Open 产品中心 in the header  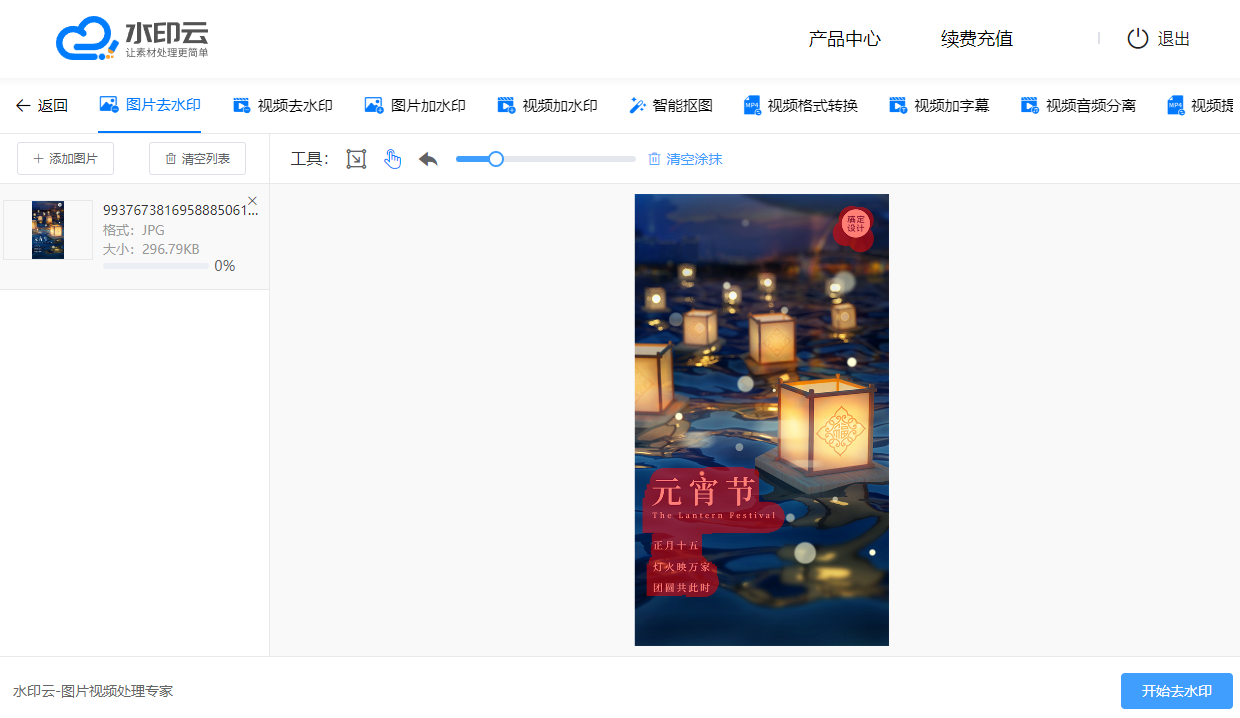(845, 39)
